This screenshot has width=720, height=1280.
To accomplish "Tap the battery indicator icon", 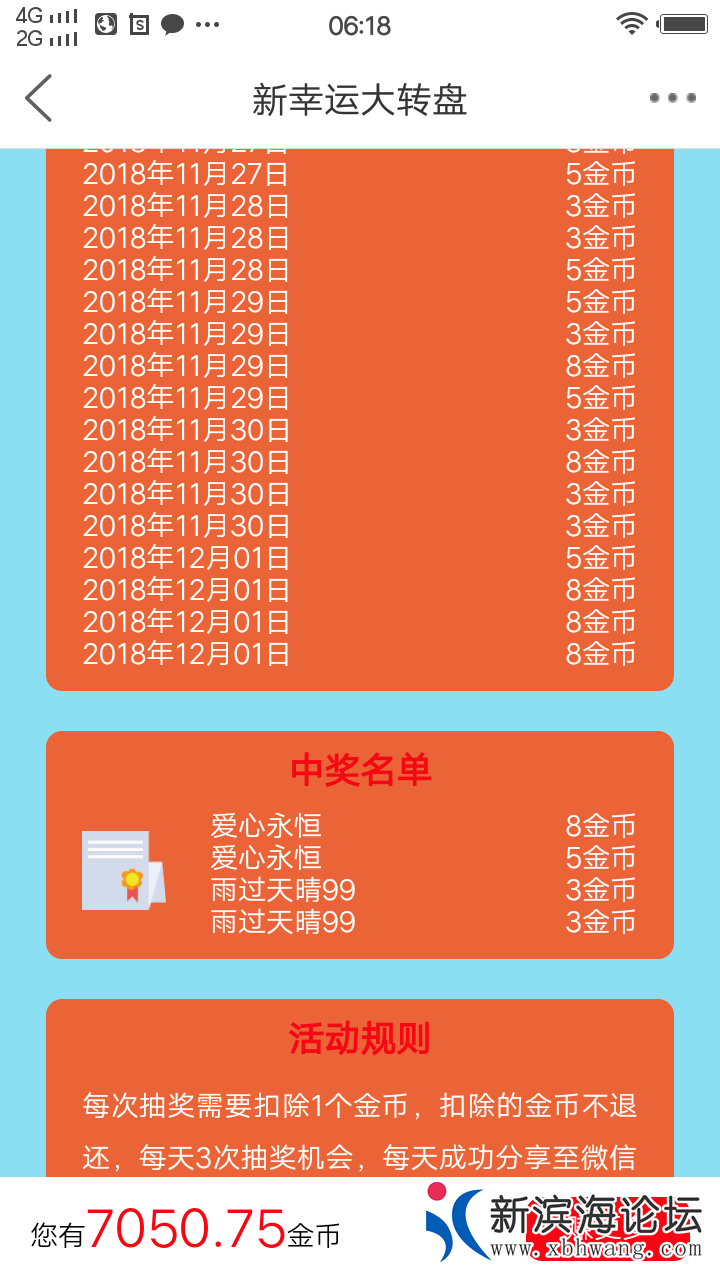I will tap(684, 21).
